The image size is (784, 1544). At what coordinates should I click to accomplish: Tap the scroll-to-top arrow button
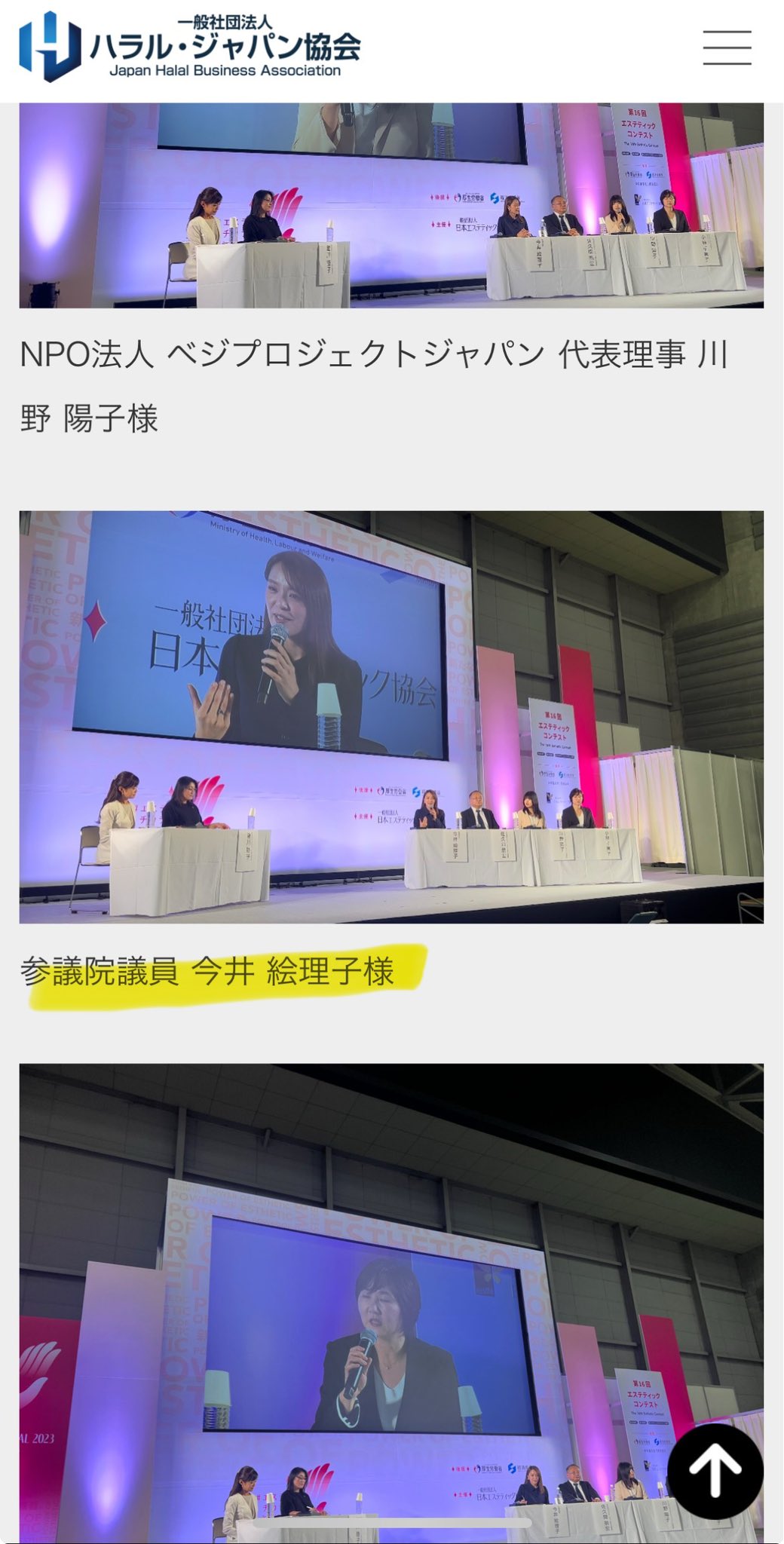(x=715, y=1471)
